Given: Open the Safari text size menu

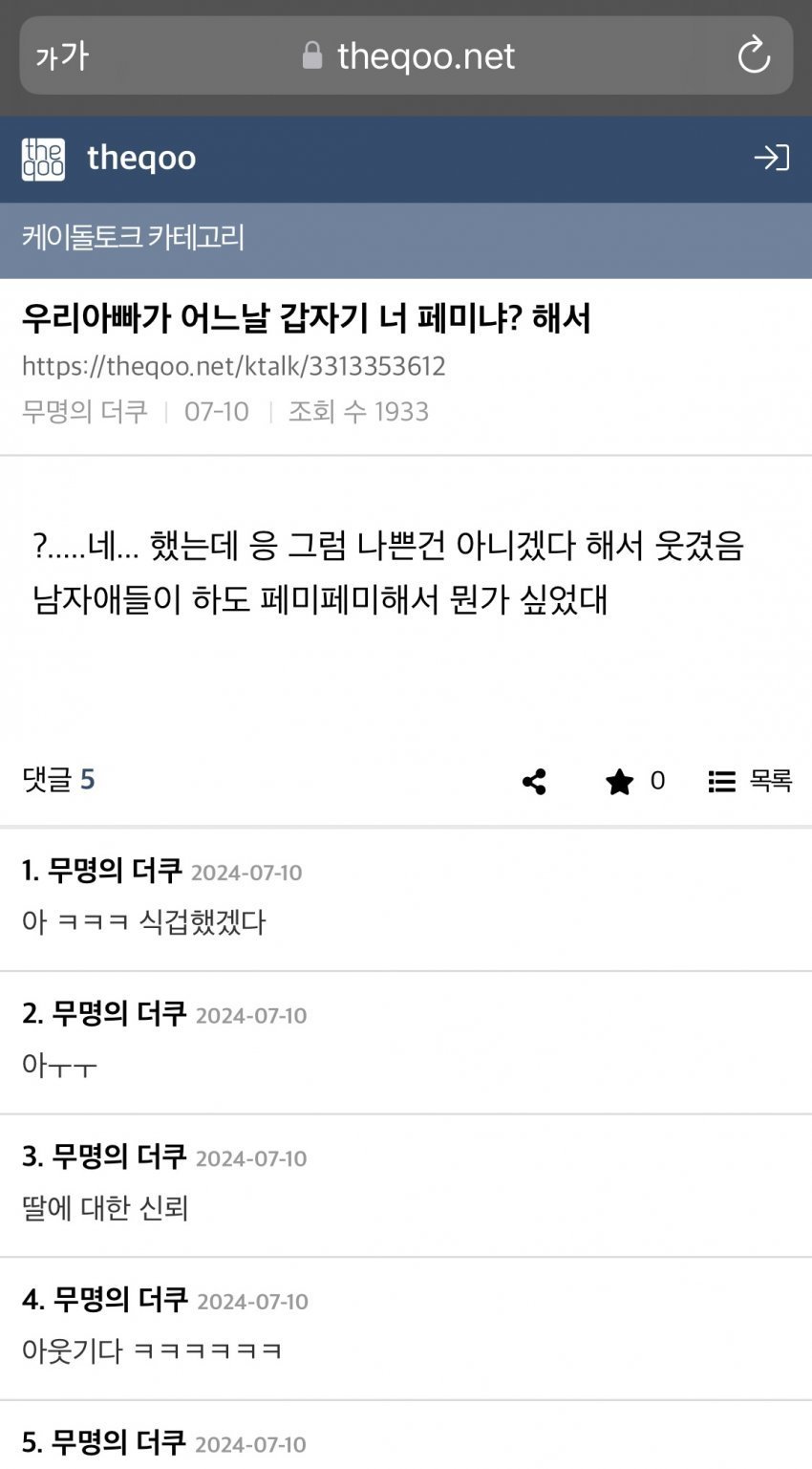Looking at the screenshot, I should pyautogui.click(x=62, y=56).
